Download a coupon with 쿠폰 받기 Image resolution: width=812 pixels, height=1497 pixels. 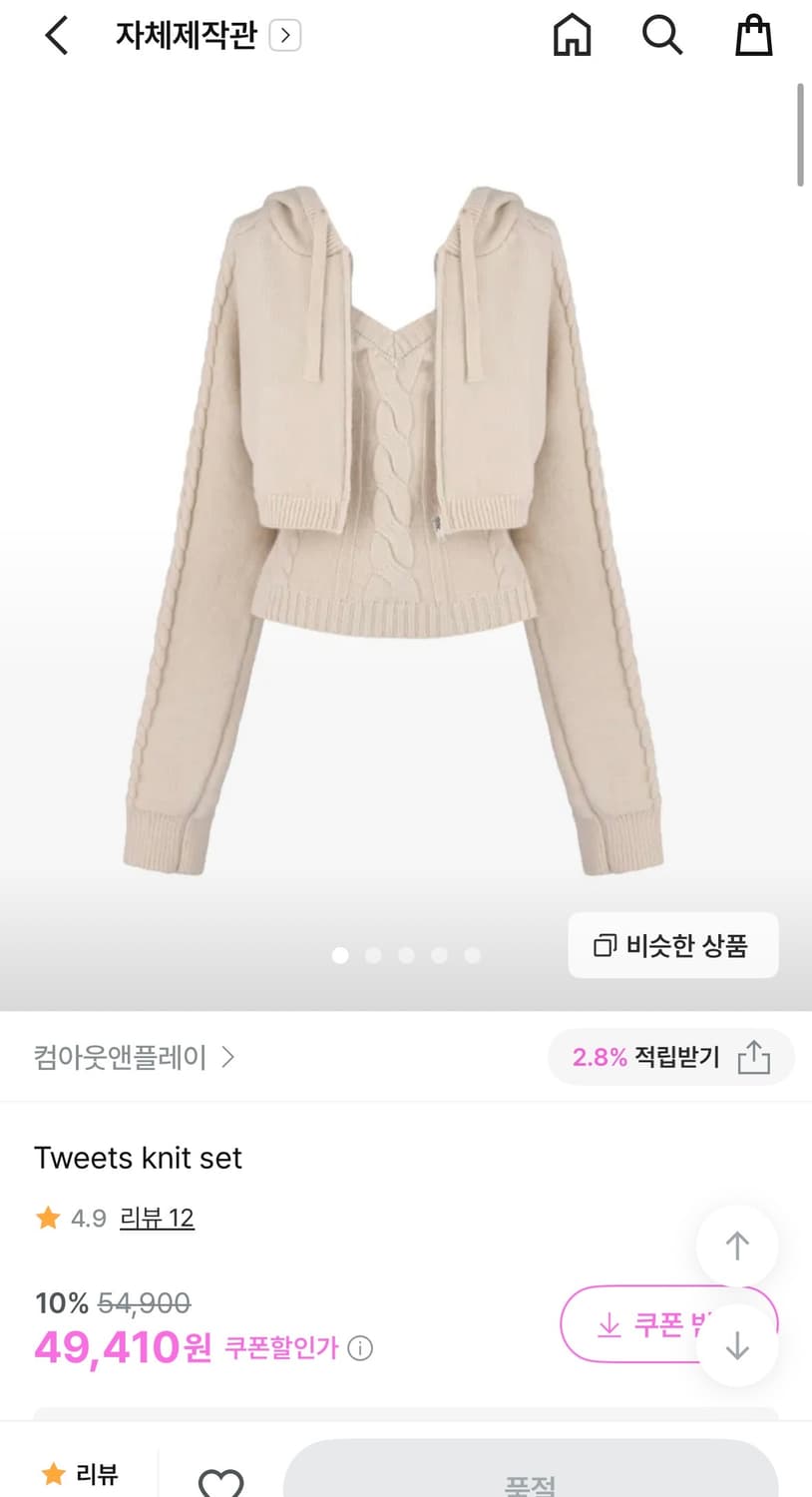click(653, 1324)
